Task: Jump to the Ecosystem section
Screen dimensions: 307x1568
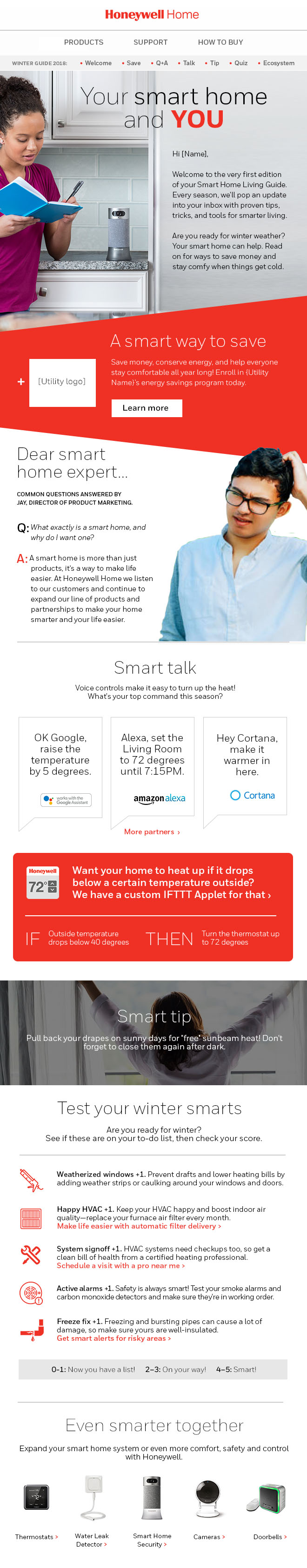Action: (x=278, y=63)
